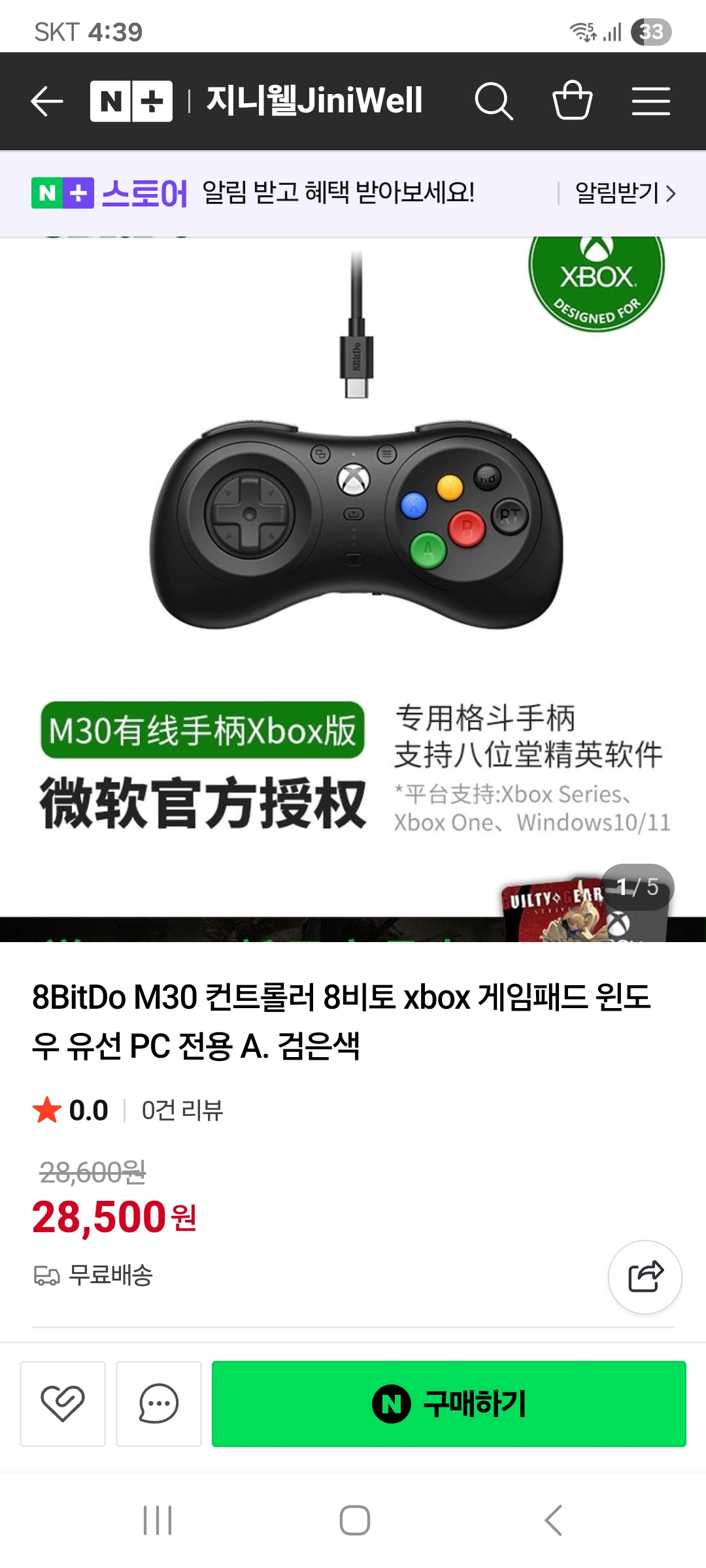Search within the store
This screenshot has width=706, height=1568.
[494, 101]
